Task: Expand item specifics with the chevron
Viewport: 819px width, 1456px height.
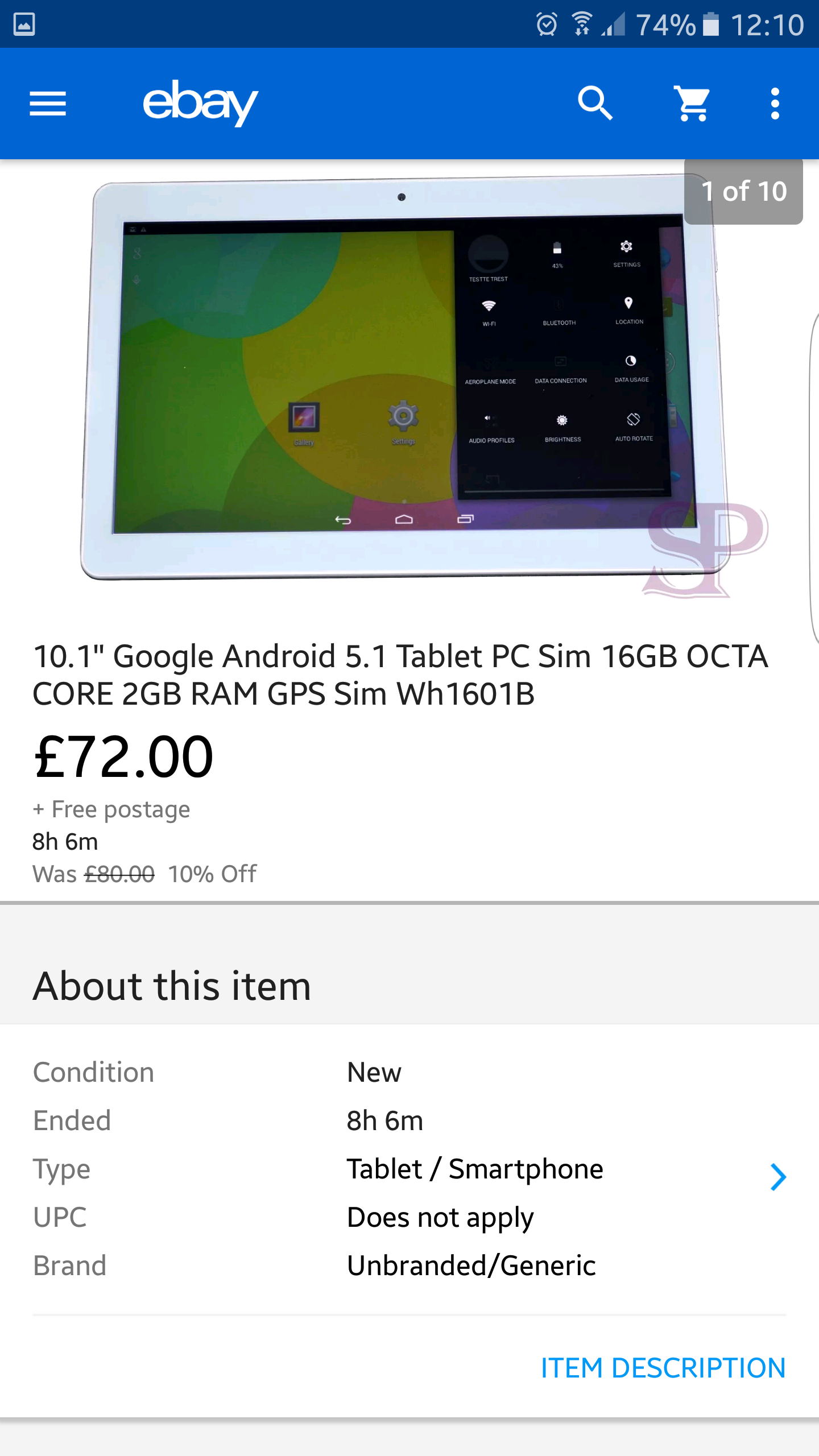Action: pos(778,1177)
